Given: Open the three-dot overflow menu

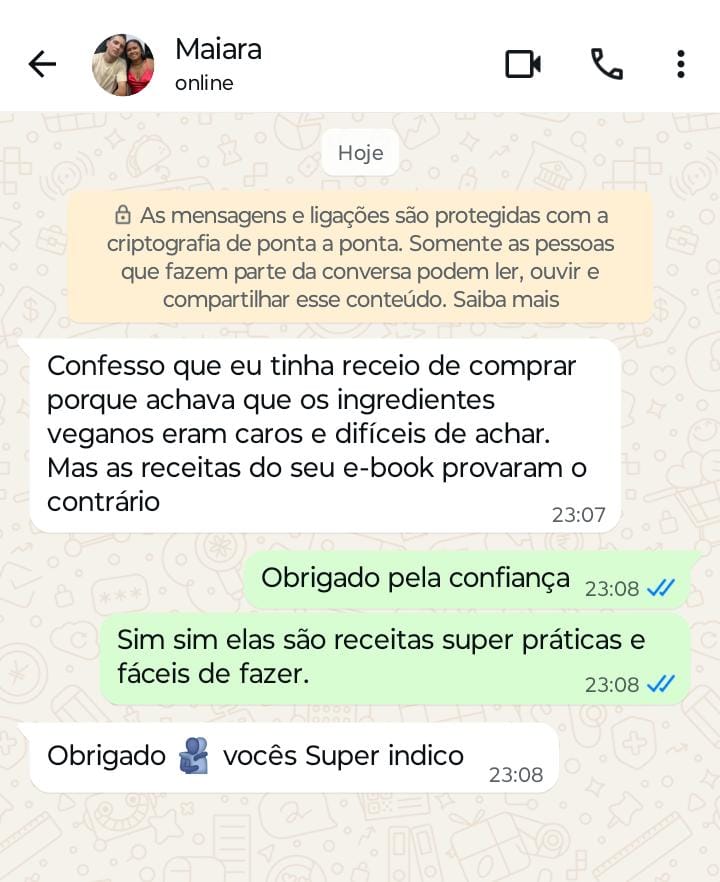Looking at the screenshot, I should 680,65.
